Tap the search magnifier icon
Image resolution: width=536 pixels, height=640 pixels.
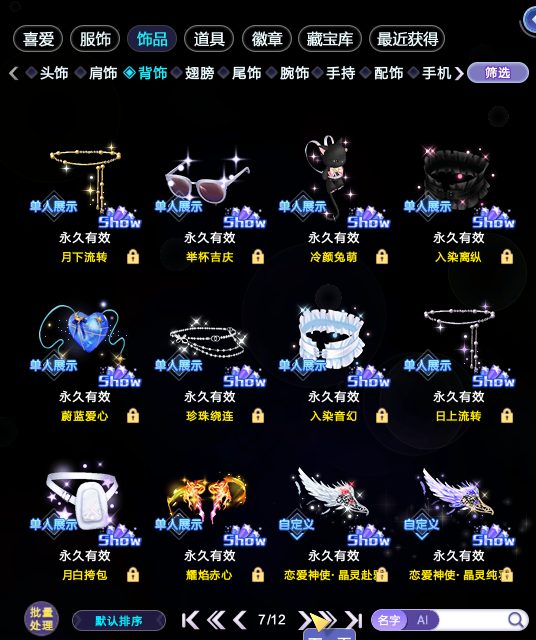tap(516, 620)
